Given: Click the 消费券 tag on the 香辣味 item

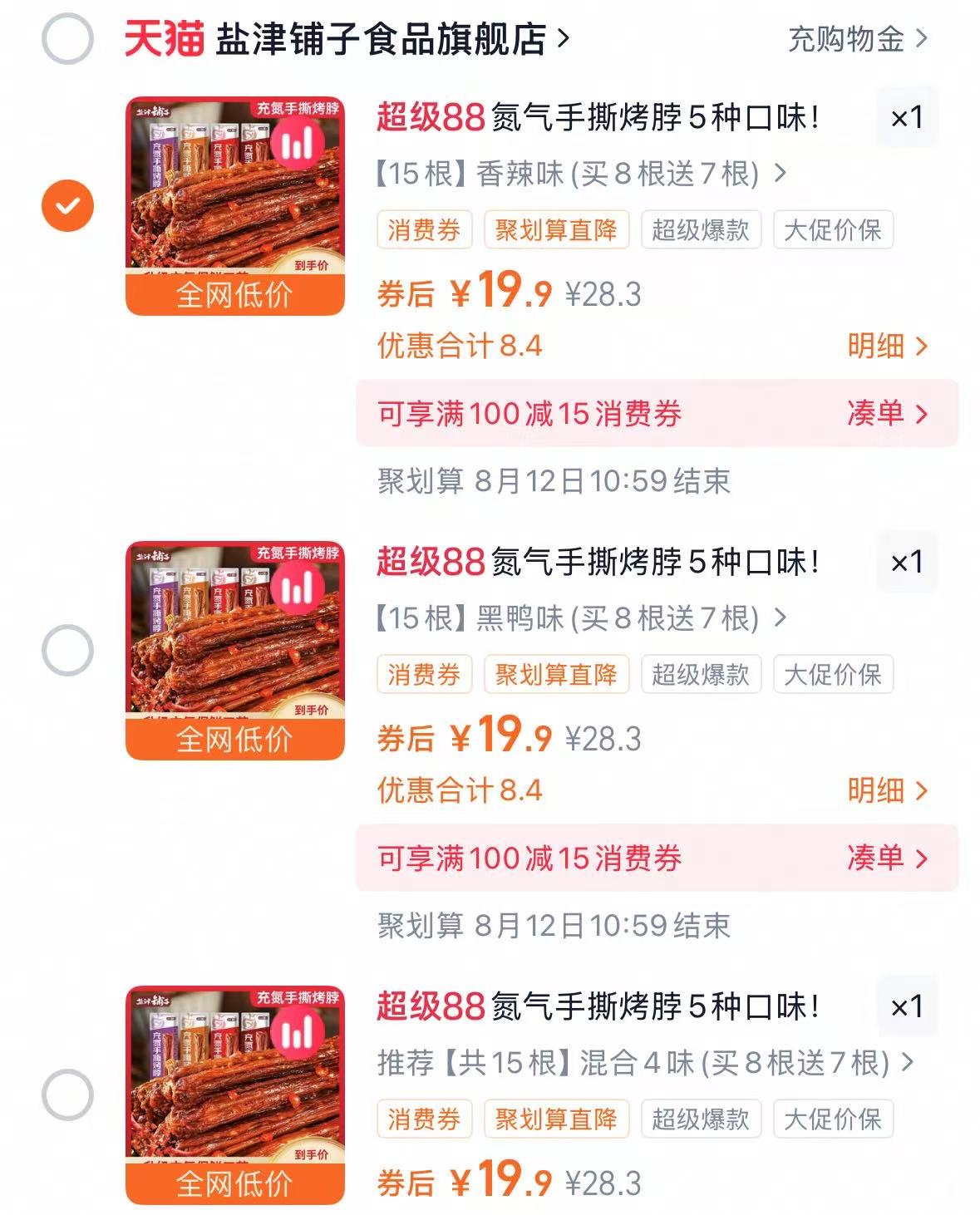Looking at the screenshot, I should (x=424, y=230).
